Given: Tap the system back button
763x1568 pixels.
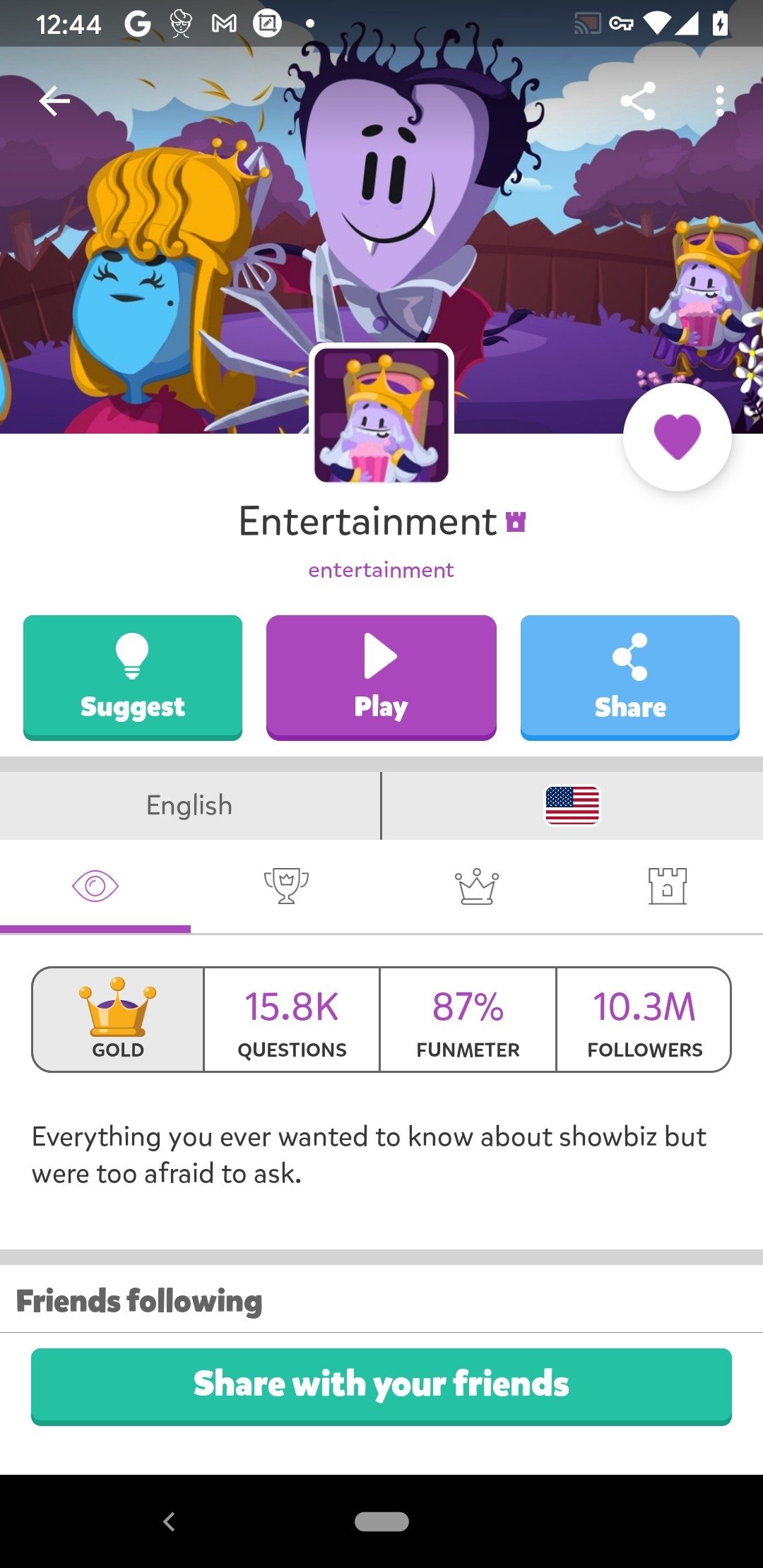Looking at the screenshot, I should point(169,1521).
